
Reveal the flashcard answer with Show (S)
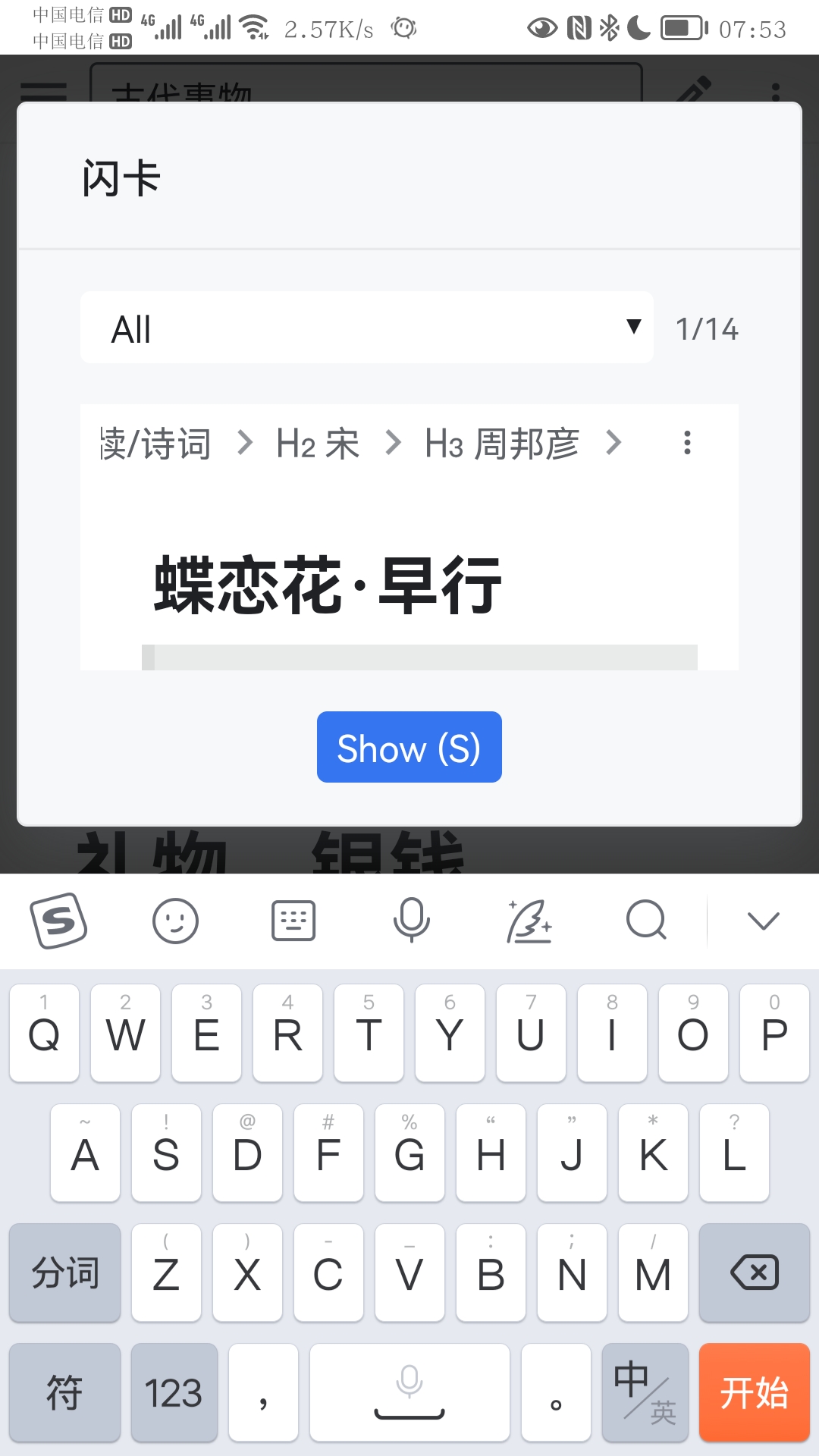(x=409, y=747)
